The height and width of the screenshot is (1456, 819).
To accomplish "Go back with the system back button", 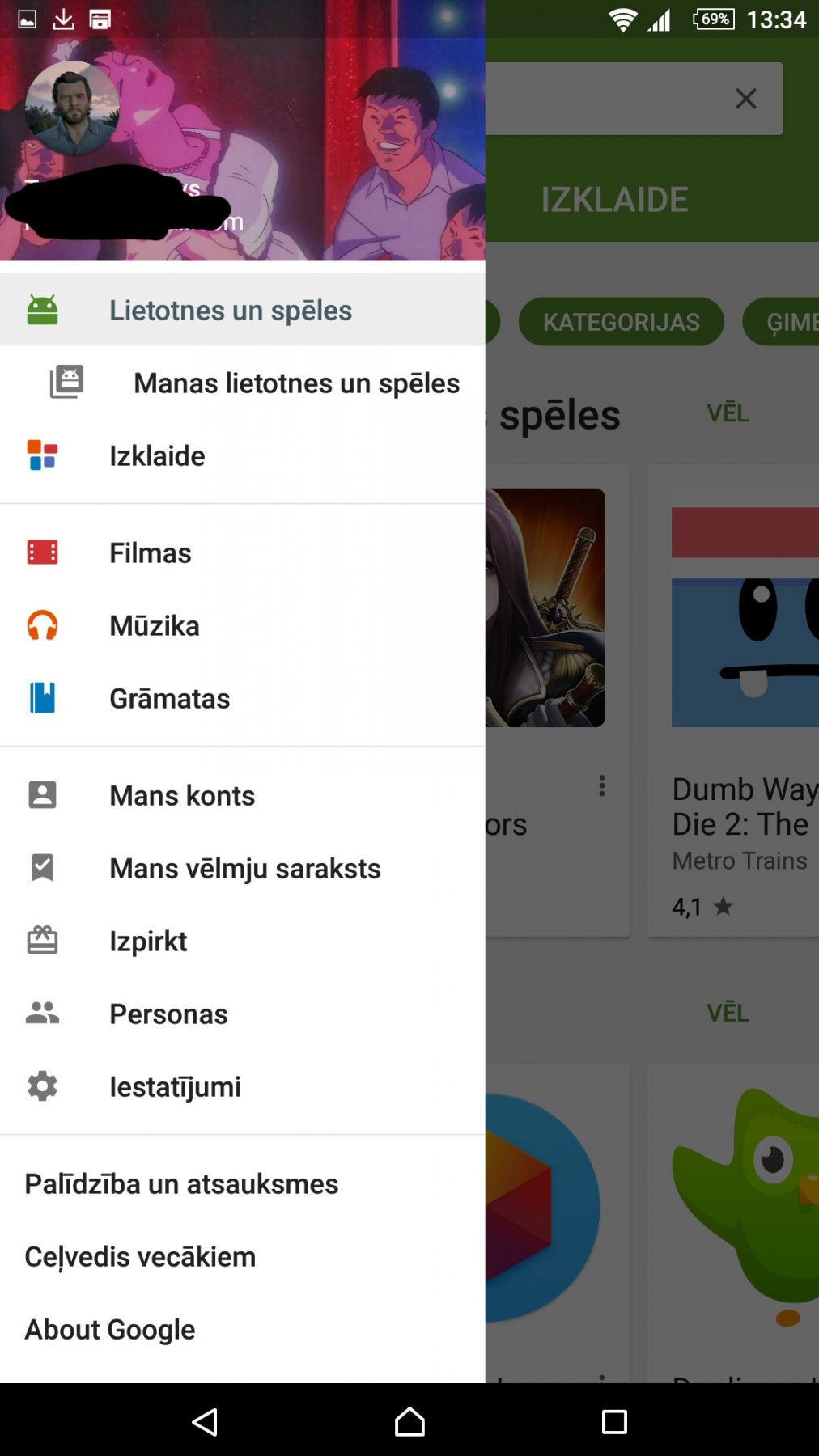I will pos(205,1421).
